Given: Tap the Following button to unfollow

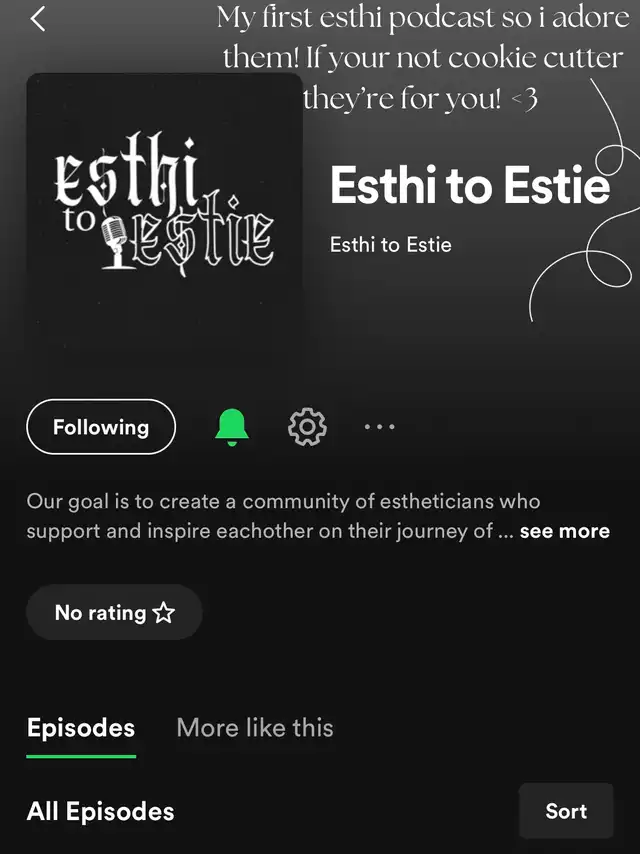Looking at the screenshot, I should tap(101, 427).
